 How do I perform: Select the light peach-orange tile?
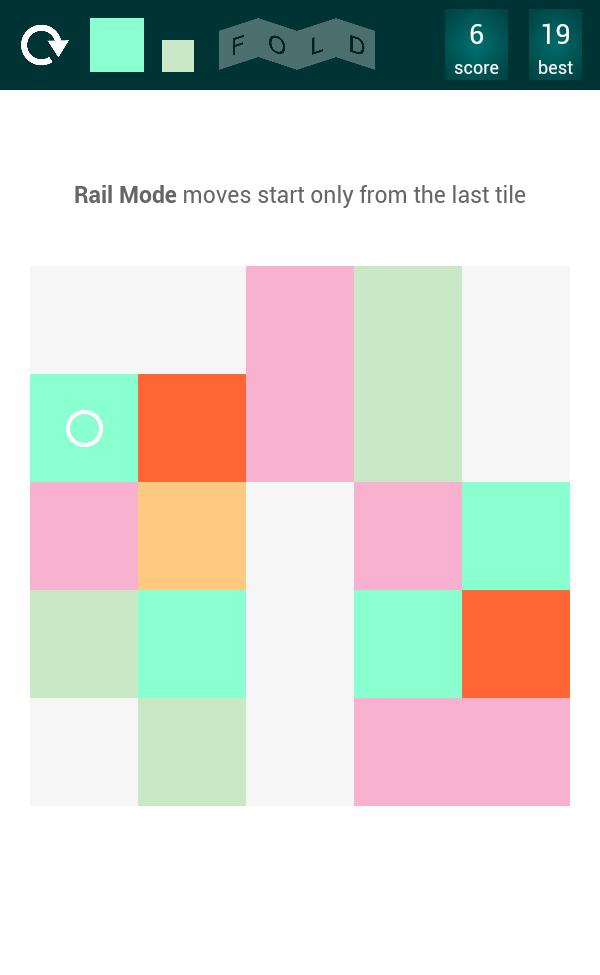coord(192,536)
